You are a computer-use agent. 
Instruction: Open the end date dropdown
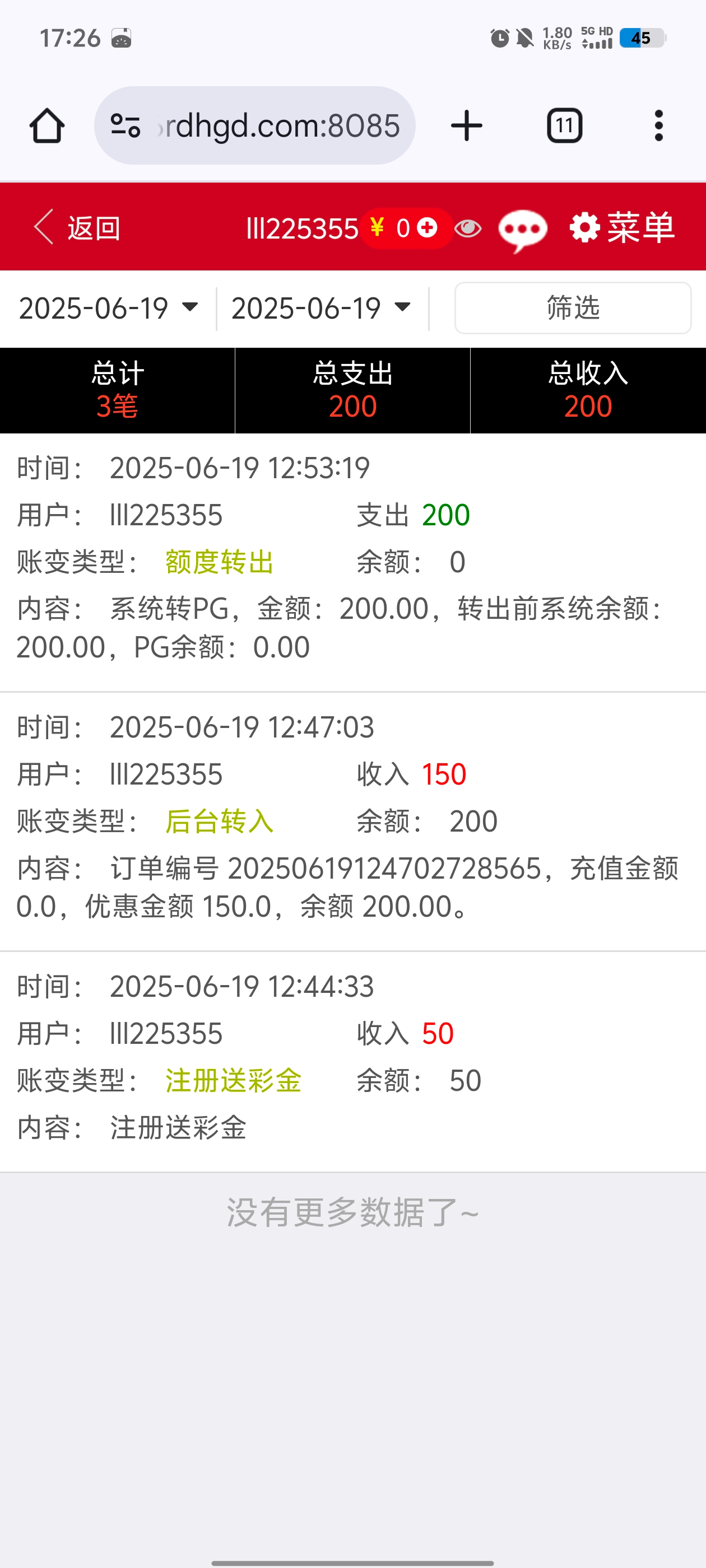point(321,308)
